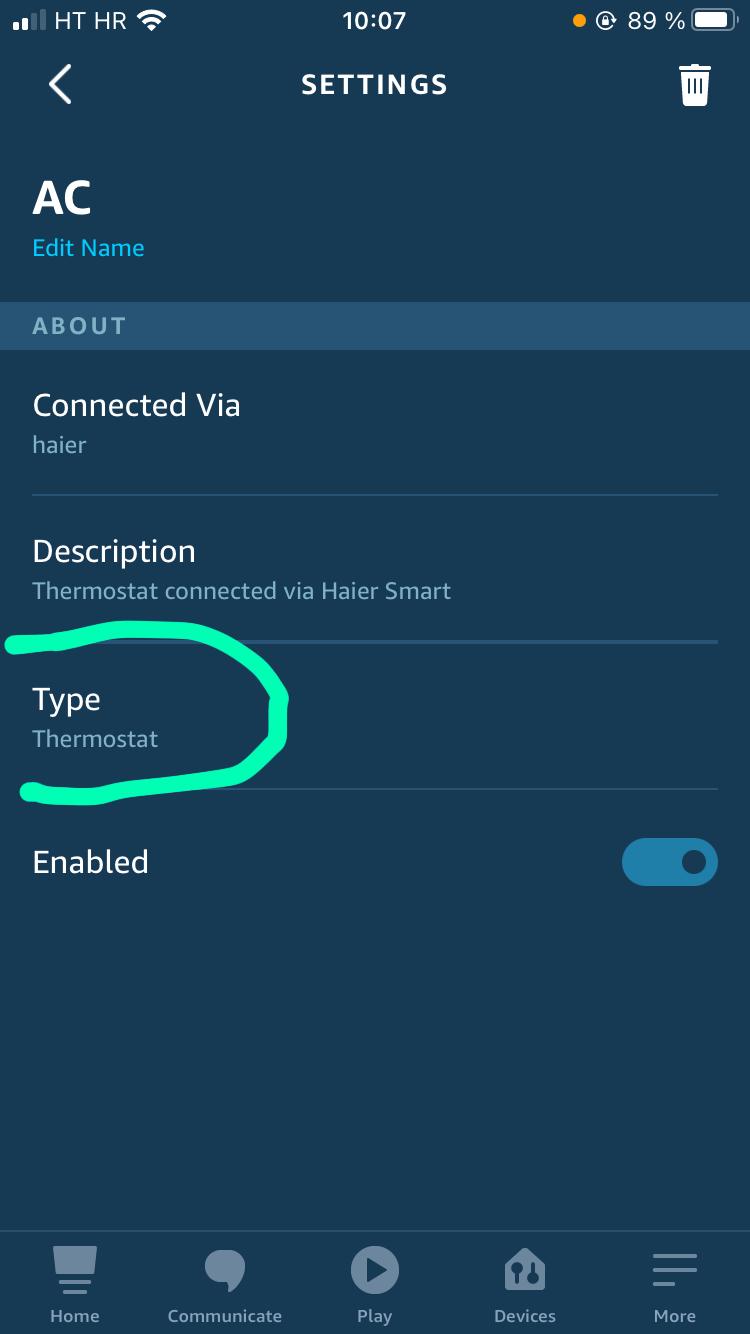750x1334 pixels.
Task: Select the Devices tab
Action: [x=525, y=1285]
